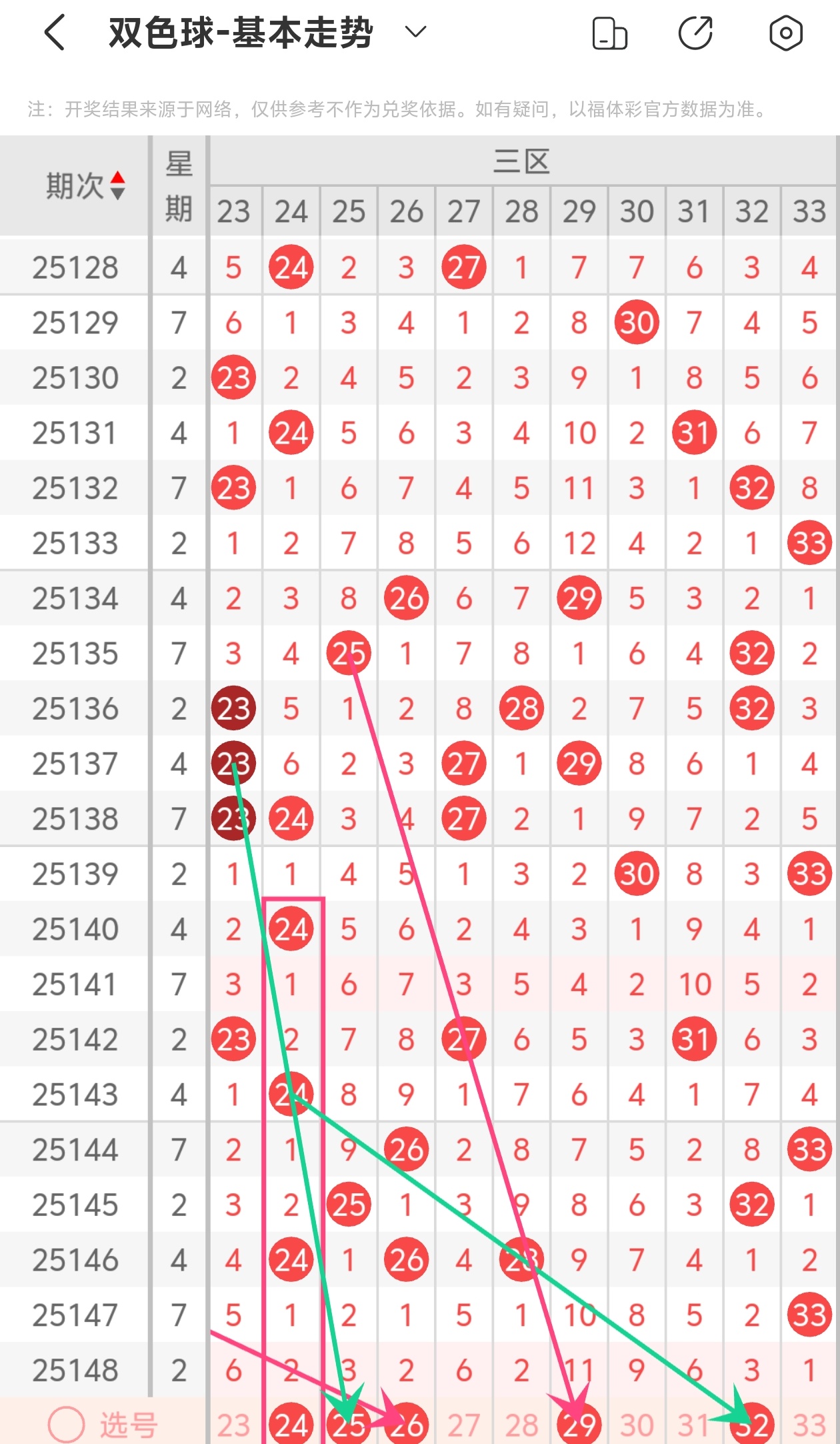Image resolution: width=840 pixels, height=1444 pixels.
Task: Deselect number 24 in the 选号 row
Action: coord(291,1425)
